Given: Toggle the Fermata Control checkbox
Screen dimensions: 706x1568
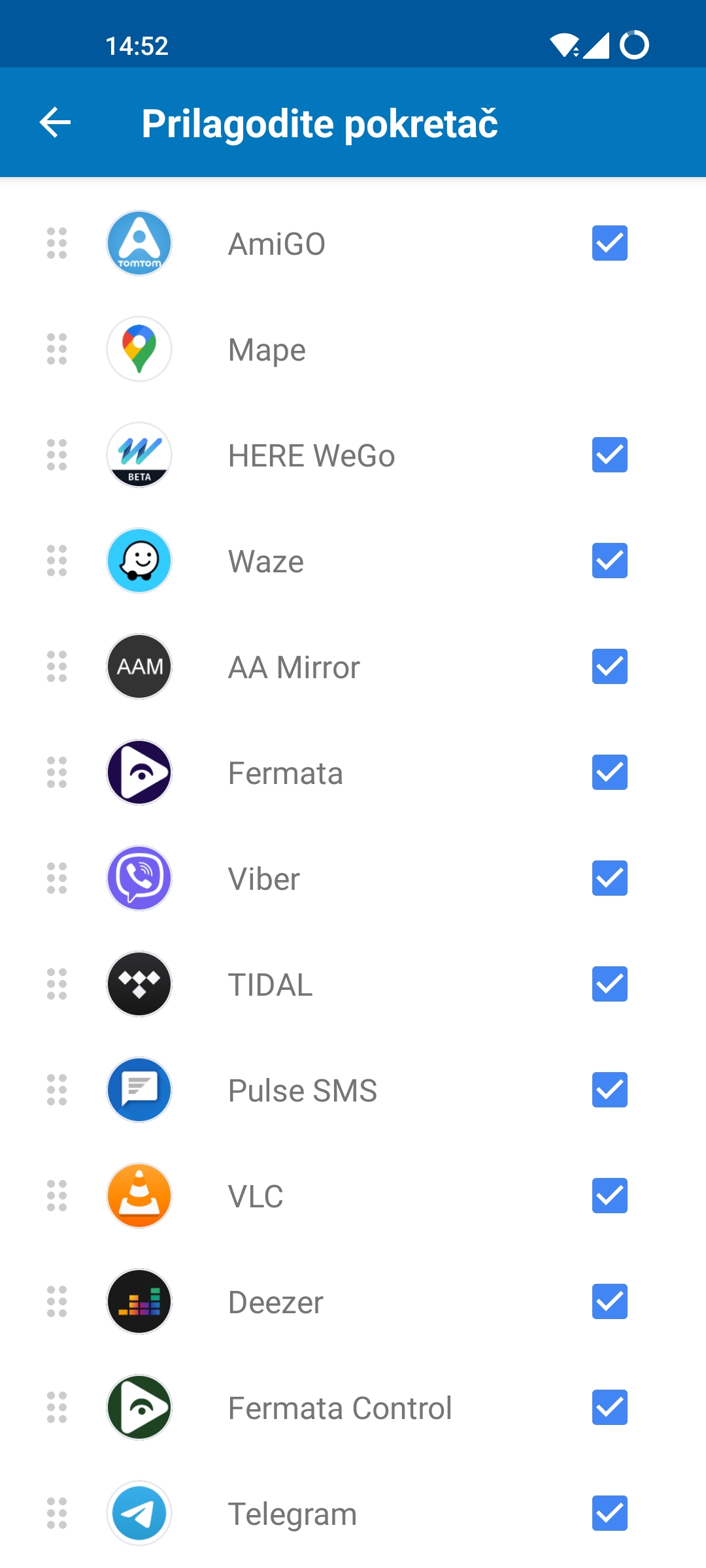Looking at the screenshot, I should point(610,1407).
